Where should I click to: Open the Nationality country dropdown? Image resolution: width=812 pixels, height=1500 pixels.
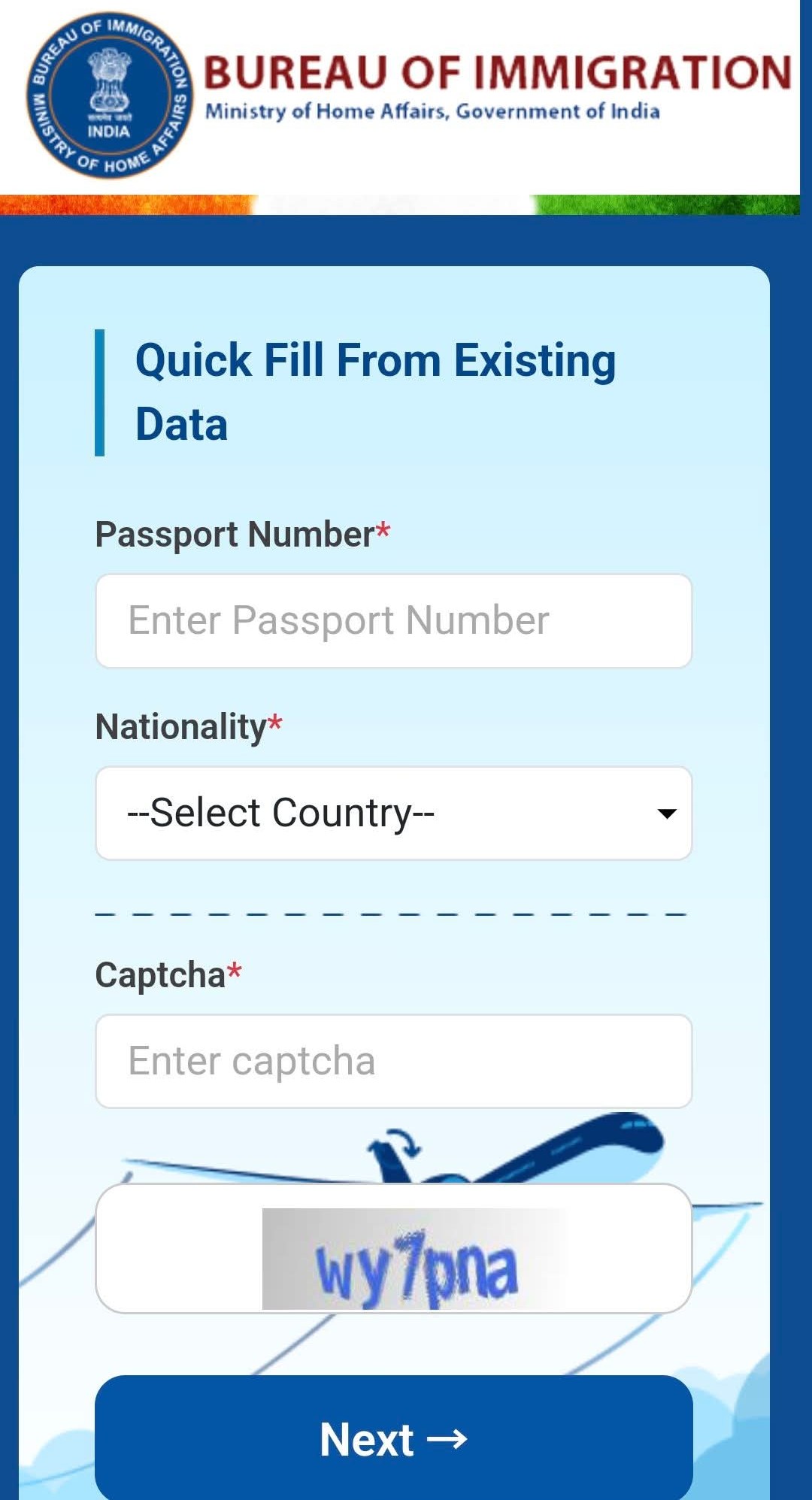393,814
